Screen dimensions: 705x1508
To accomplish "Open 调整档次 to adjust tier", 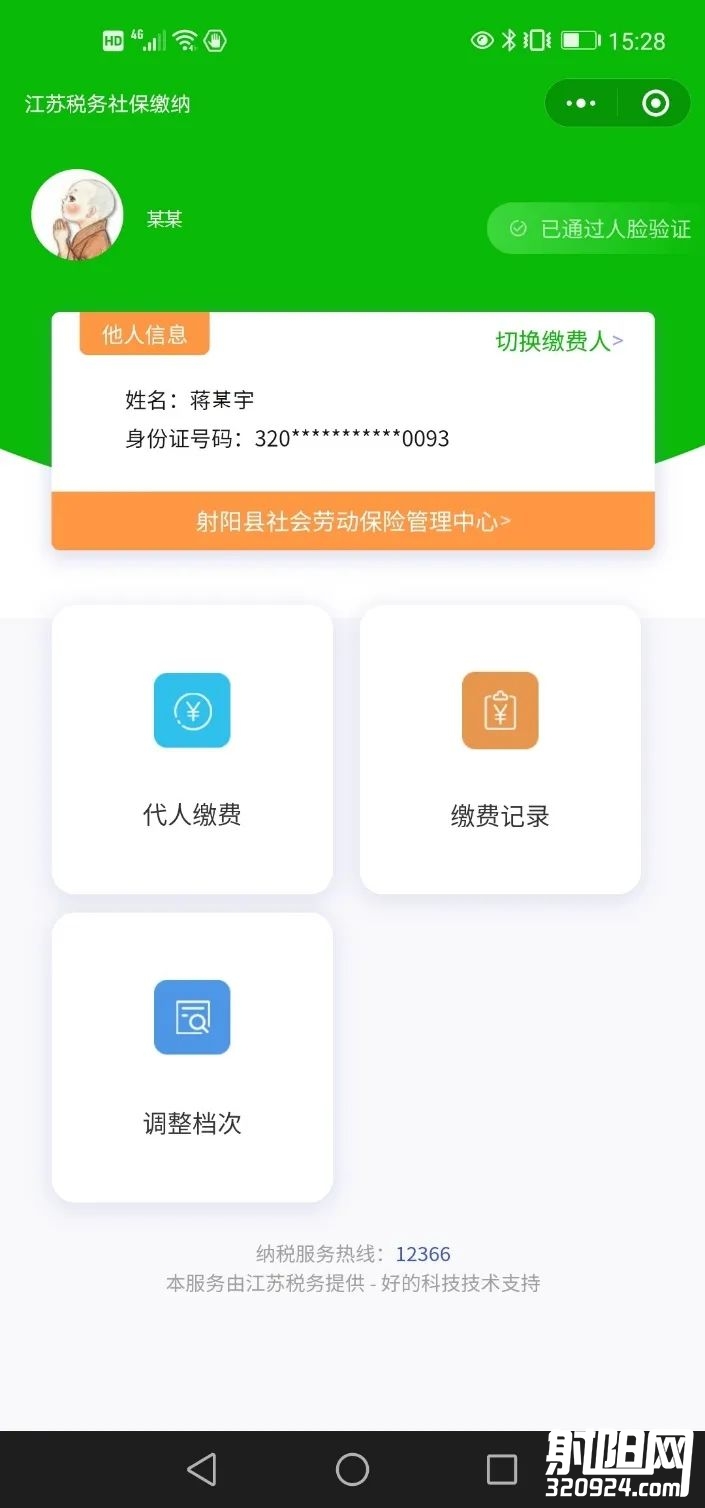I will [x=192, y=1057].
